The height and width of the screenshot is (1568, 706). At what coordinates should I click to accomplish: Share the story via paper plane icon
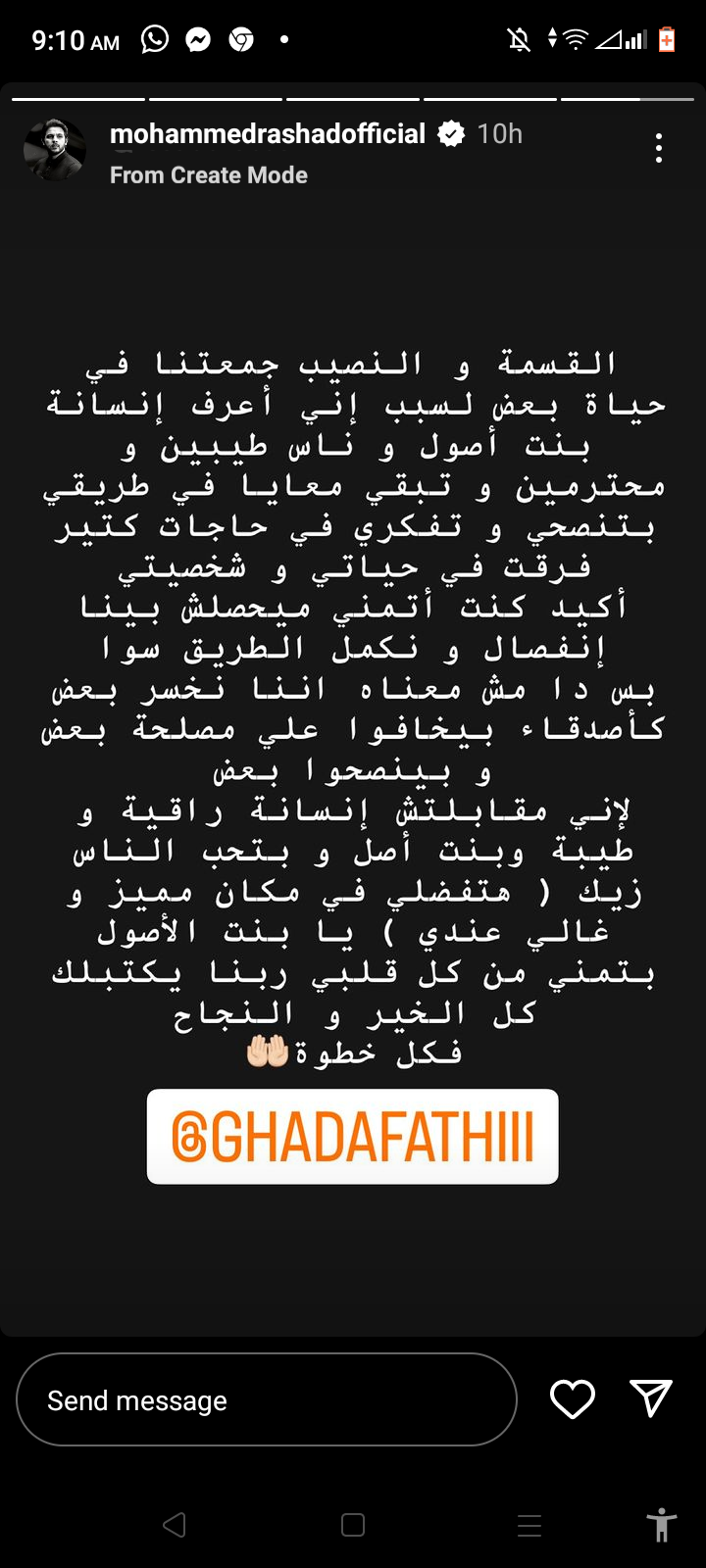click(651, 1398)
